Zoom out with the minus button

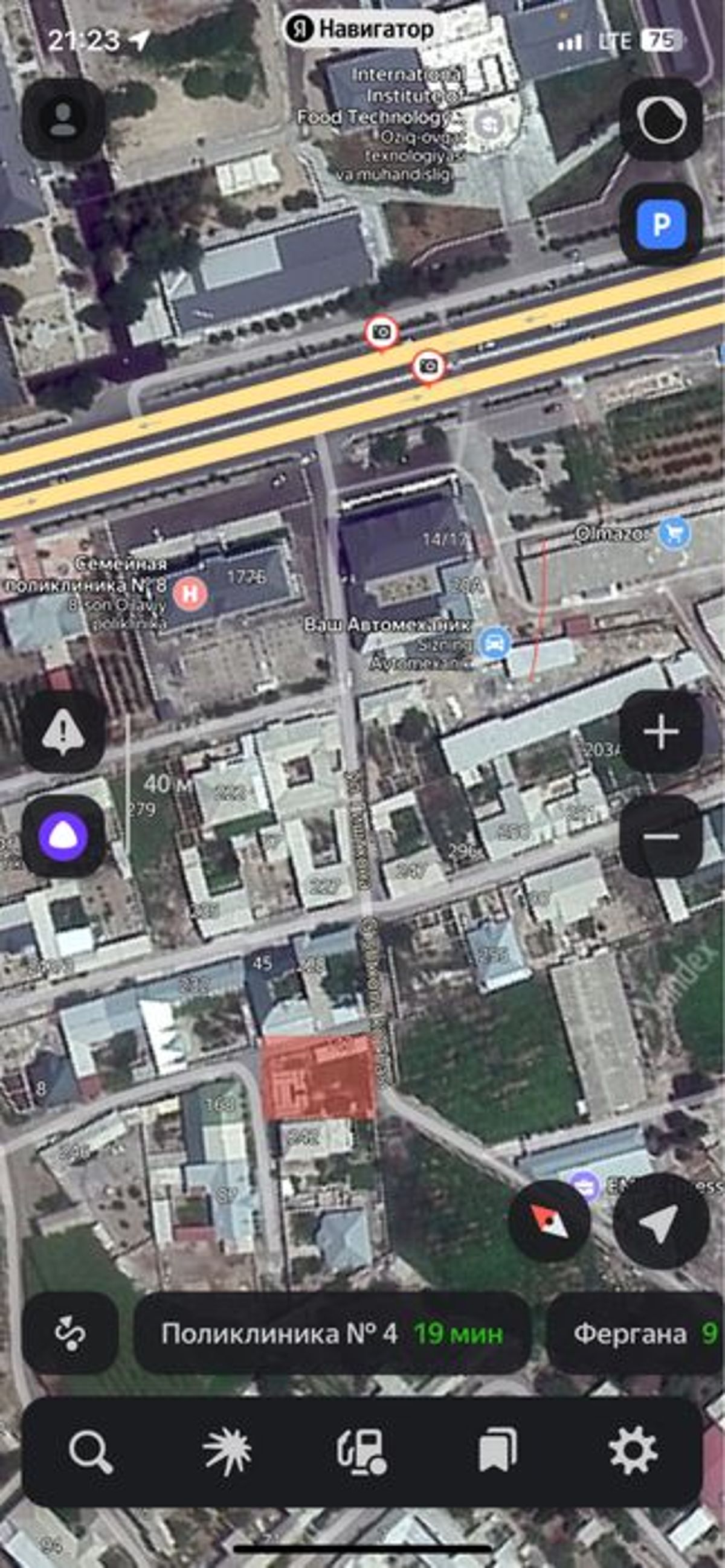point(660,836)
